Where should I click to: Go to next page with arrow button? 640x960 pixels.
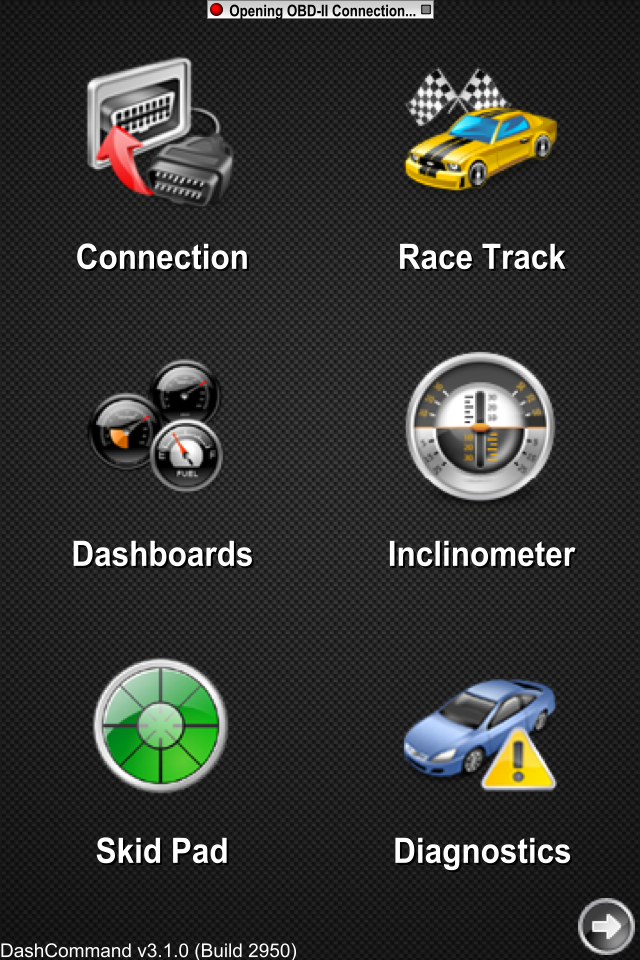[606, 927]
